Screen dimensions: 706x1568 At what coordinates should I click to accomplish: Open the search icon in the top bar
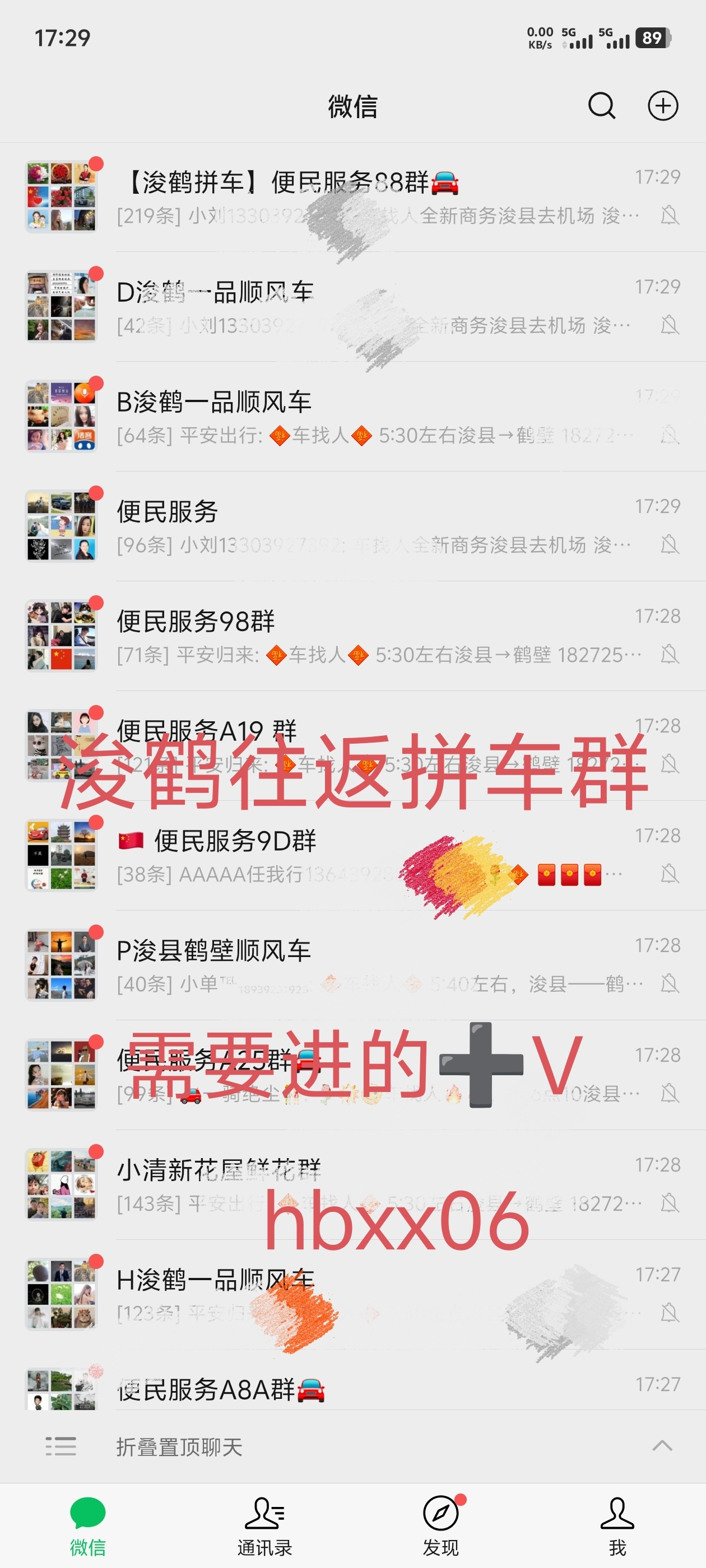coord(601,106)
